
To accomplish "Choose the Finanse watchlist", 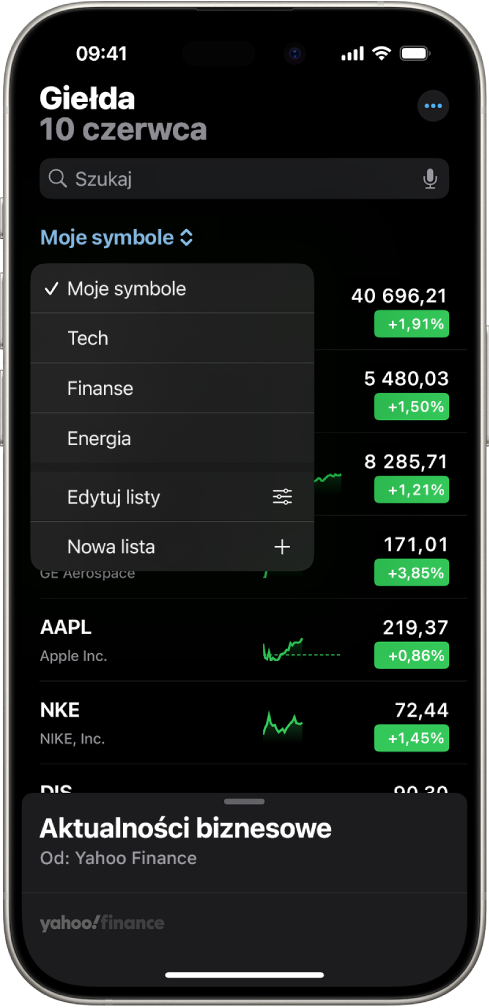I will click(172, 388).
